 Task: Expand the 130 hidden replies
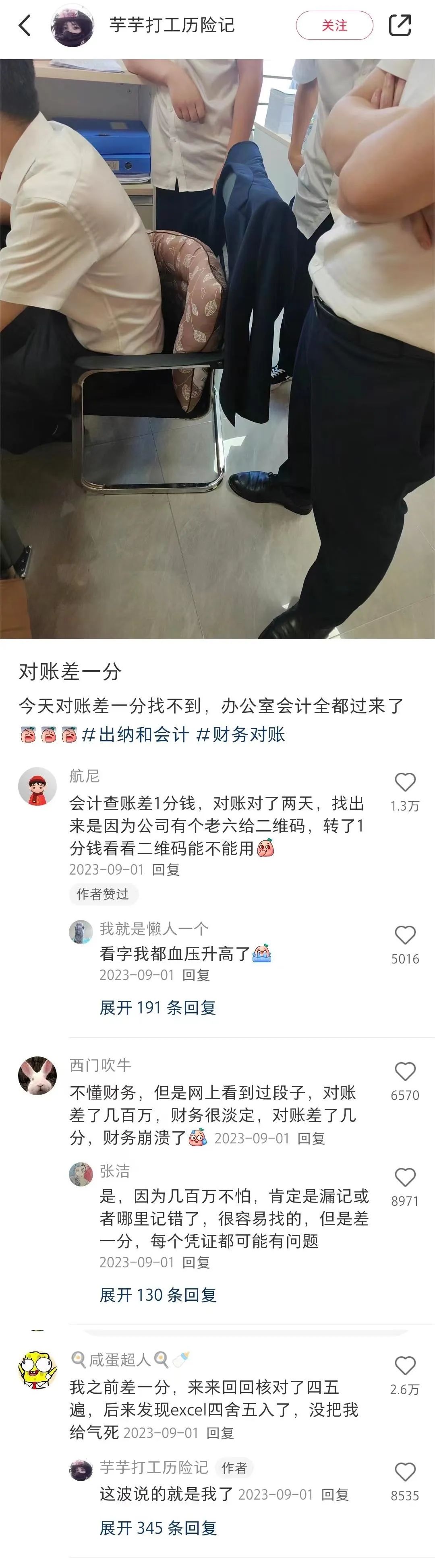(158, 1295)
